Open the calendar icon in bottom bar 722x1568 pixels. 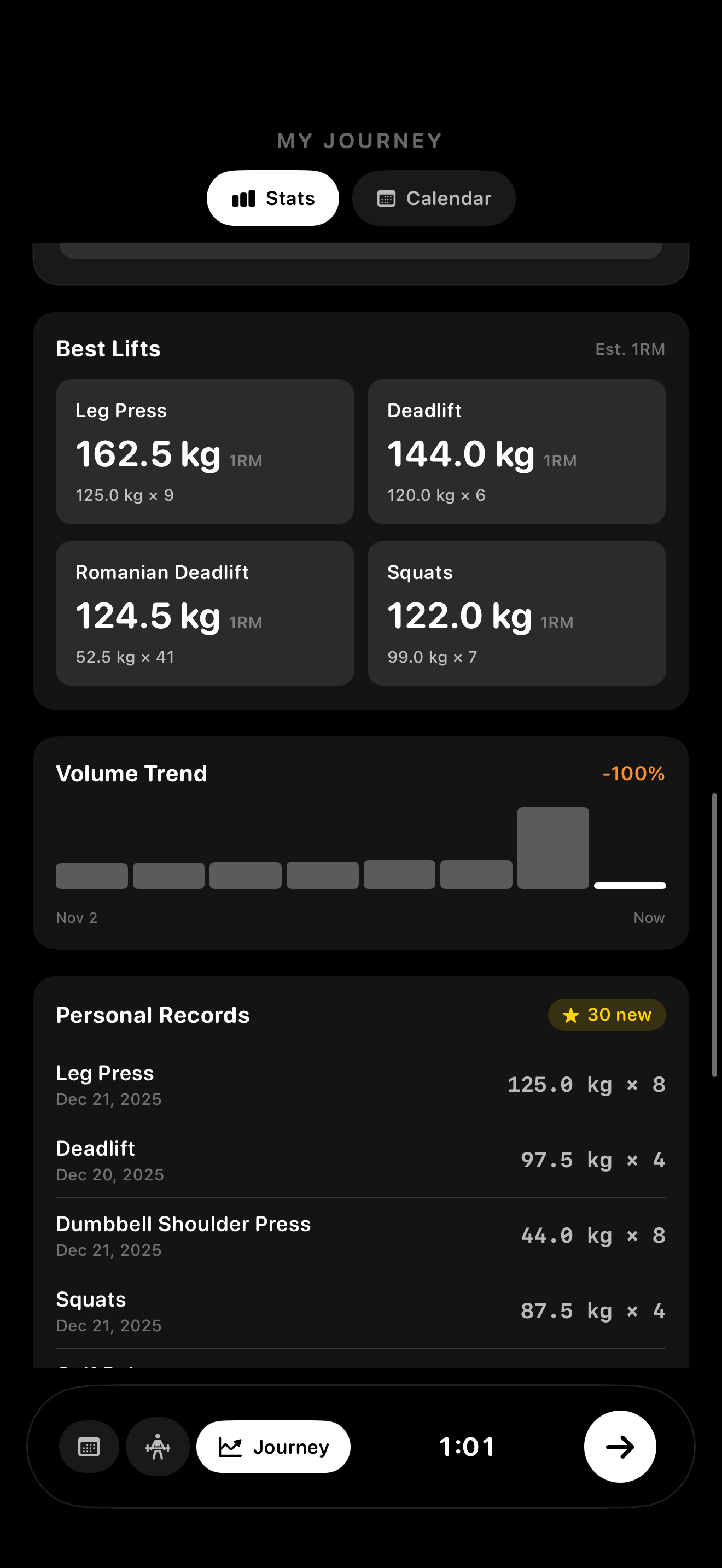click(89, 1447)
